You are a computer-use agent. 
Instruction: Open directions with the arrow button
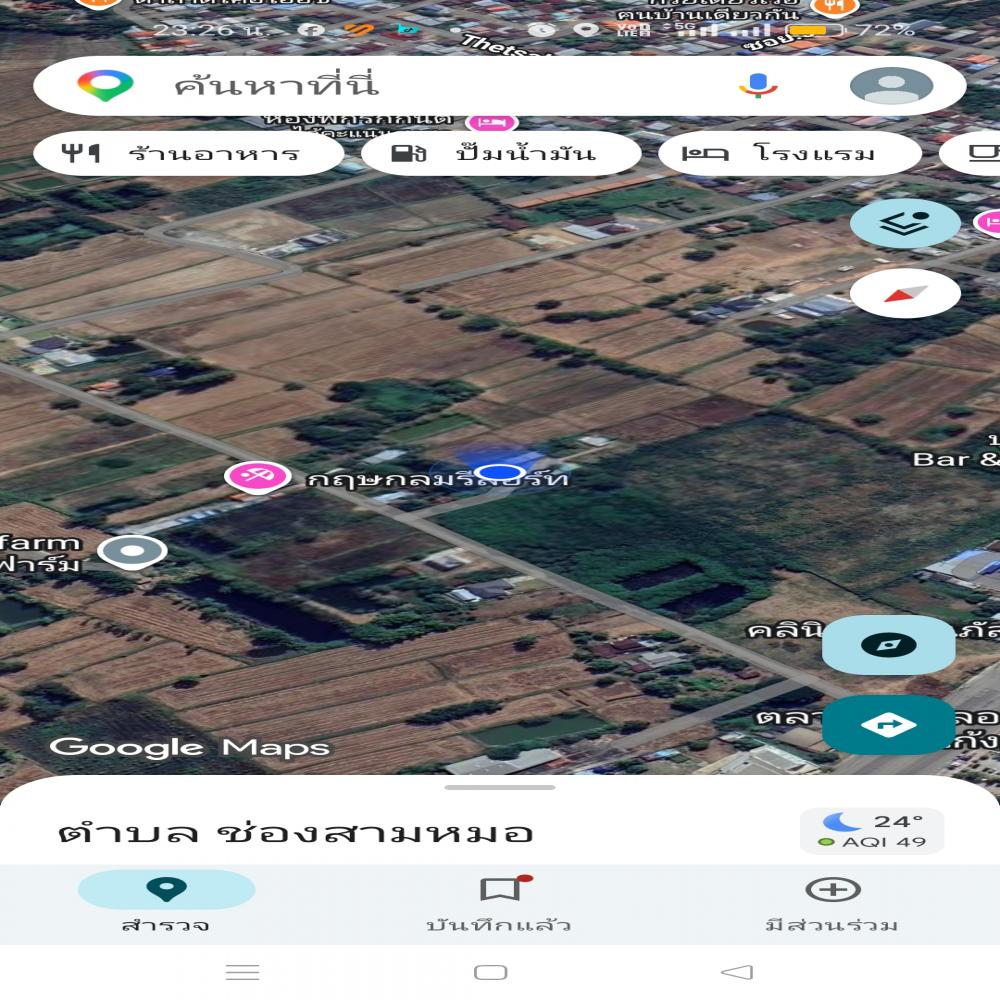tap(888, 725)
